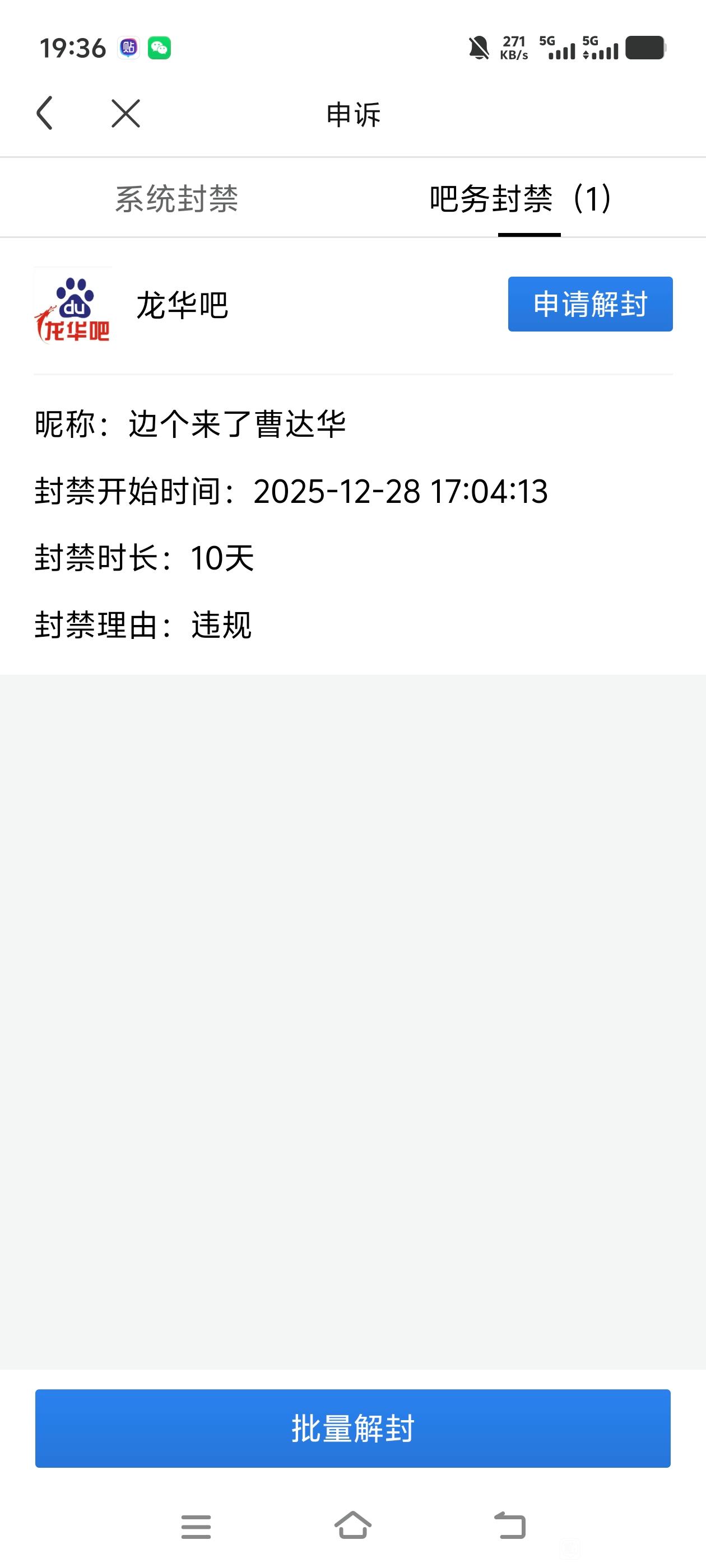Select the 吧务封禁 (1) tab
Screen dimensions: 706x1568
tap(520, 199)
